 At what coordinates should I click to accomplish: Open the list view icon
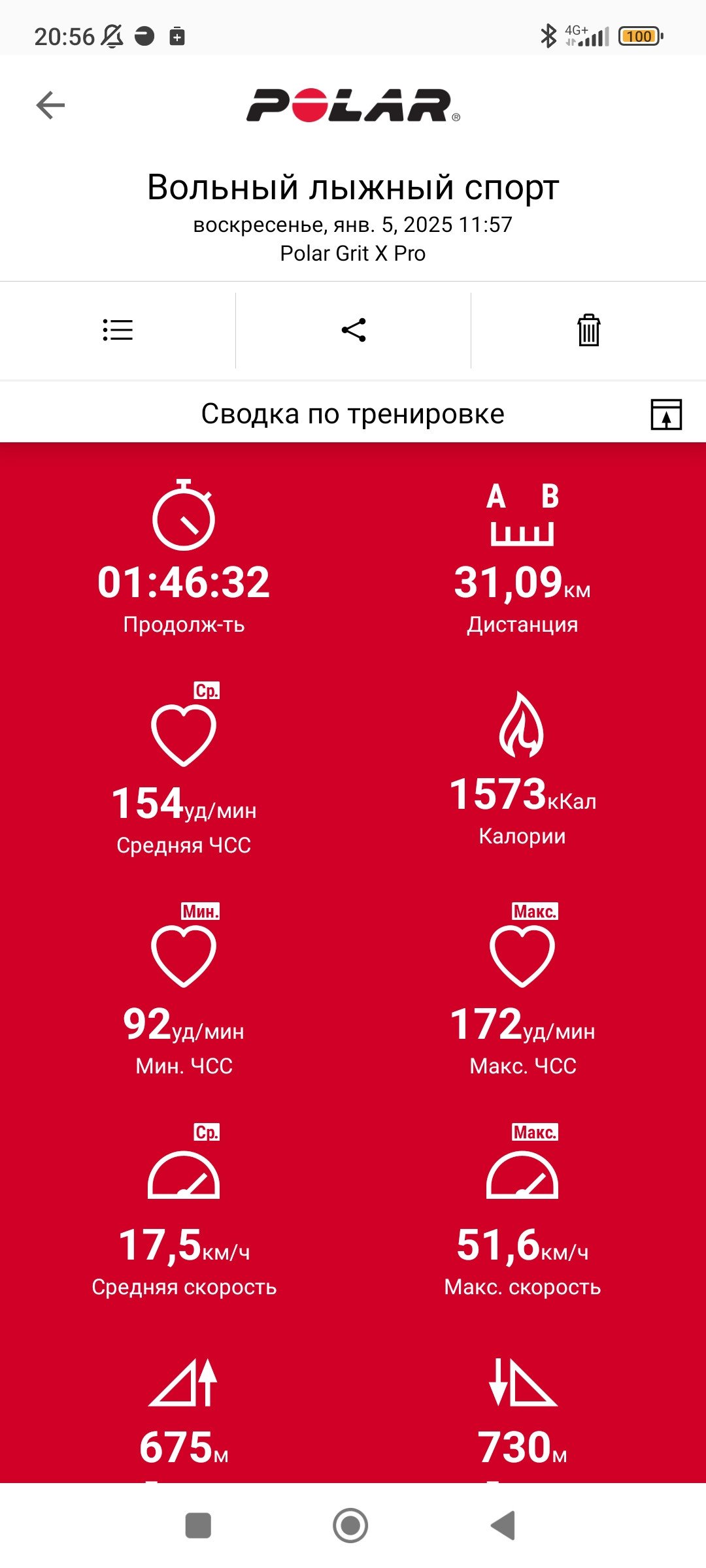tap(118, 330)
